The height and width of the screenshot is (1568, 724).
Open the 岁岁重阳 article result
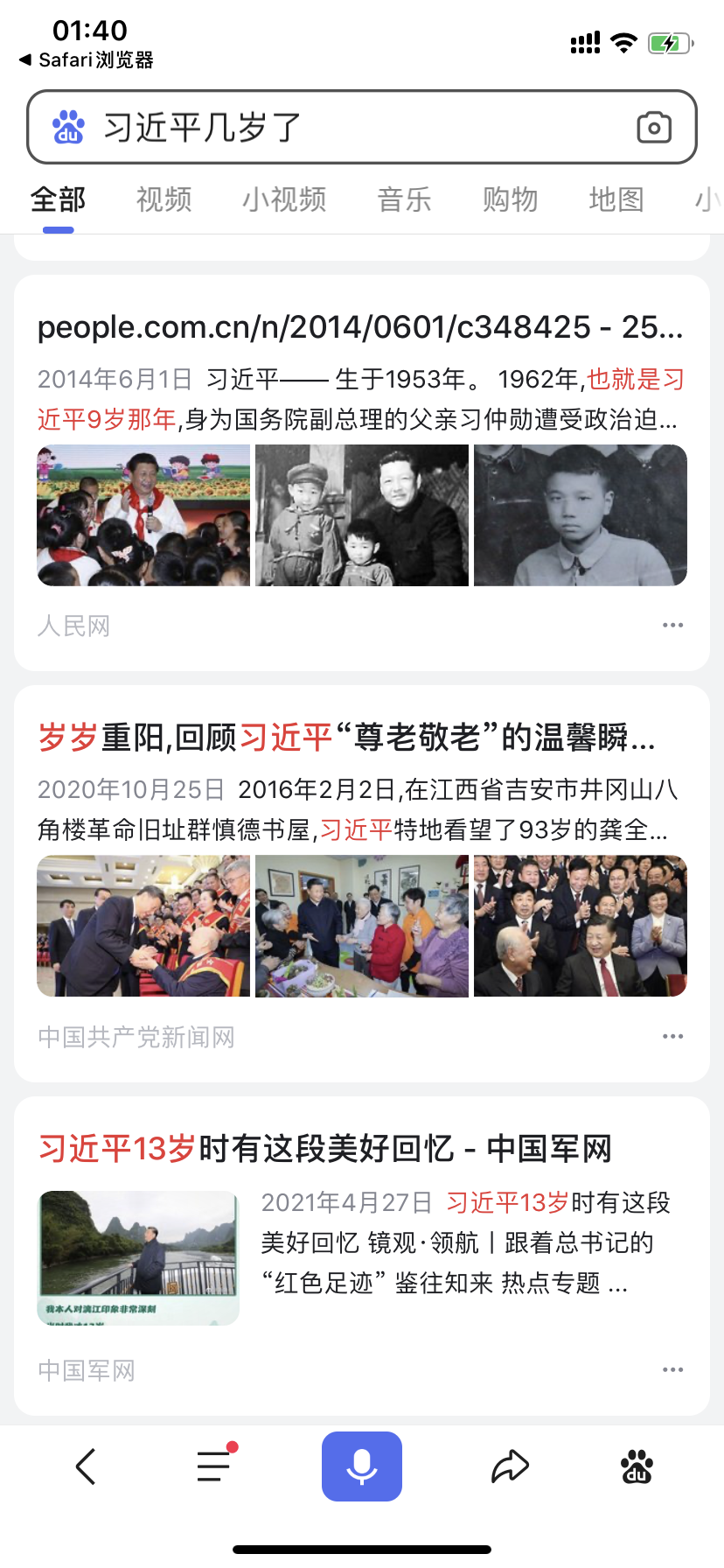(346, 738)
